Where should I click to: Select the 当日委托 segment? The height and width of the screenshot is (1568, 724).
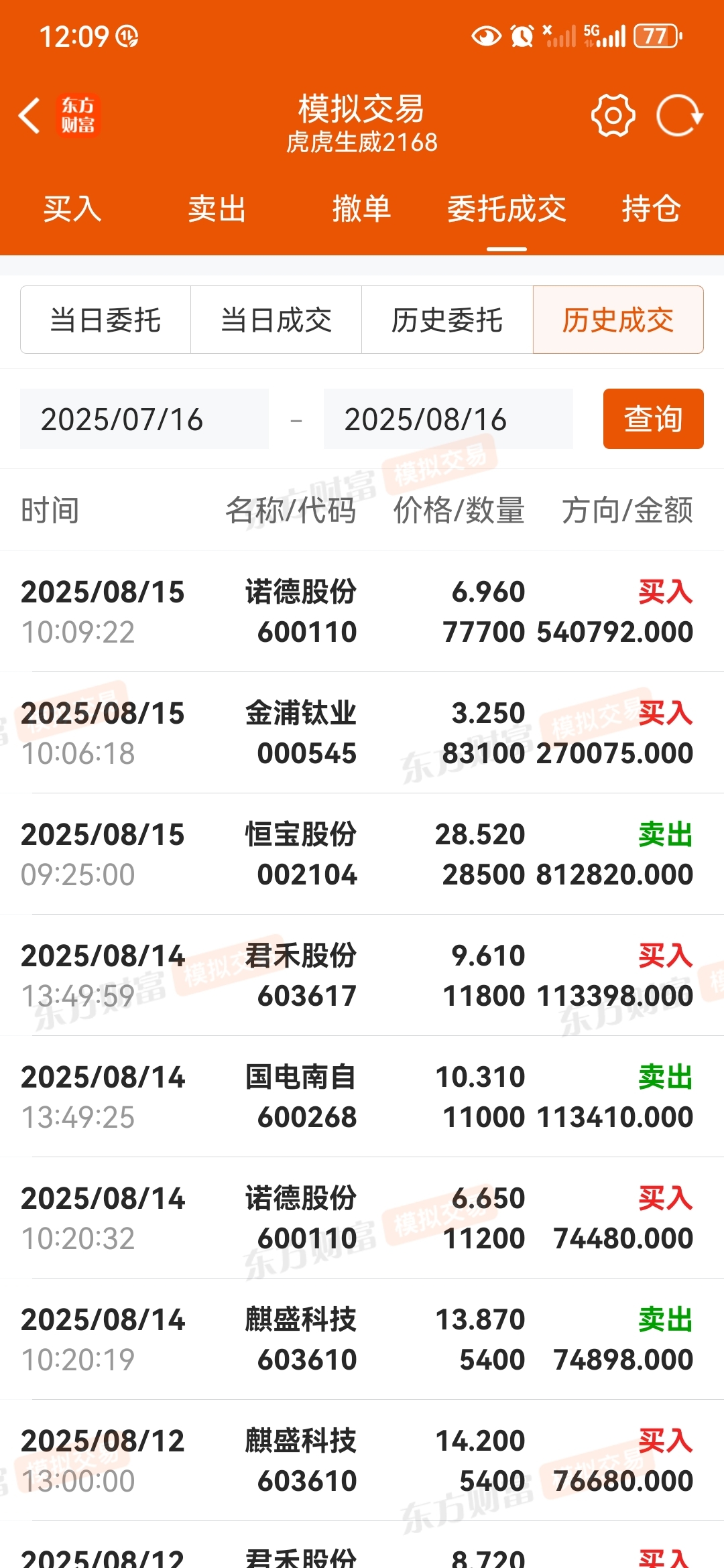click(x=106, y=320)
